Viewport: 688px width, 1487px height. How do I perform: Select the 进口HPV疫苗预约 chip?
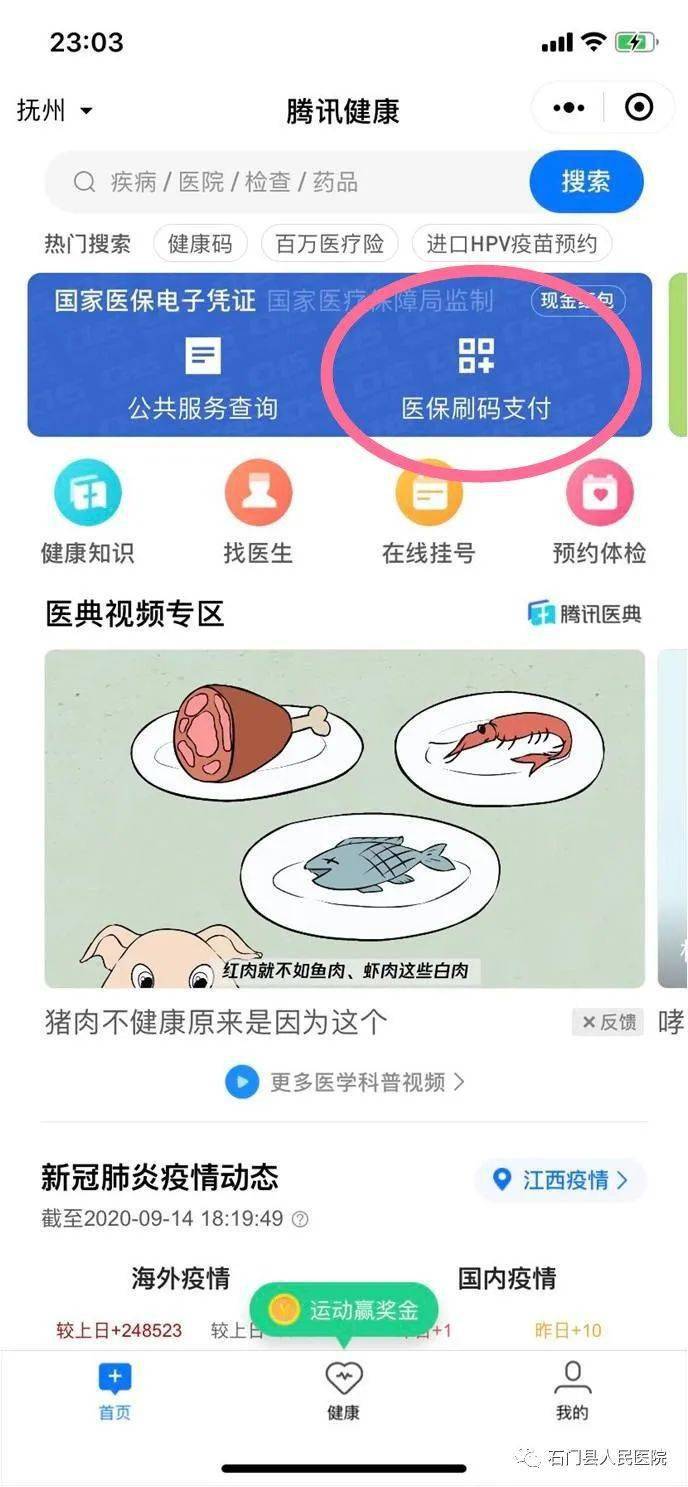pyautogui.click(x=511, y=244)
